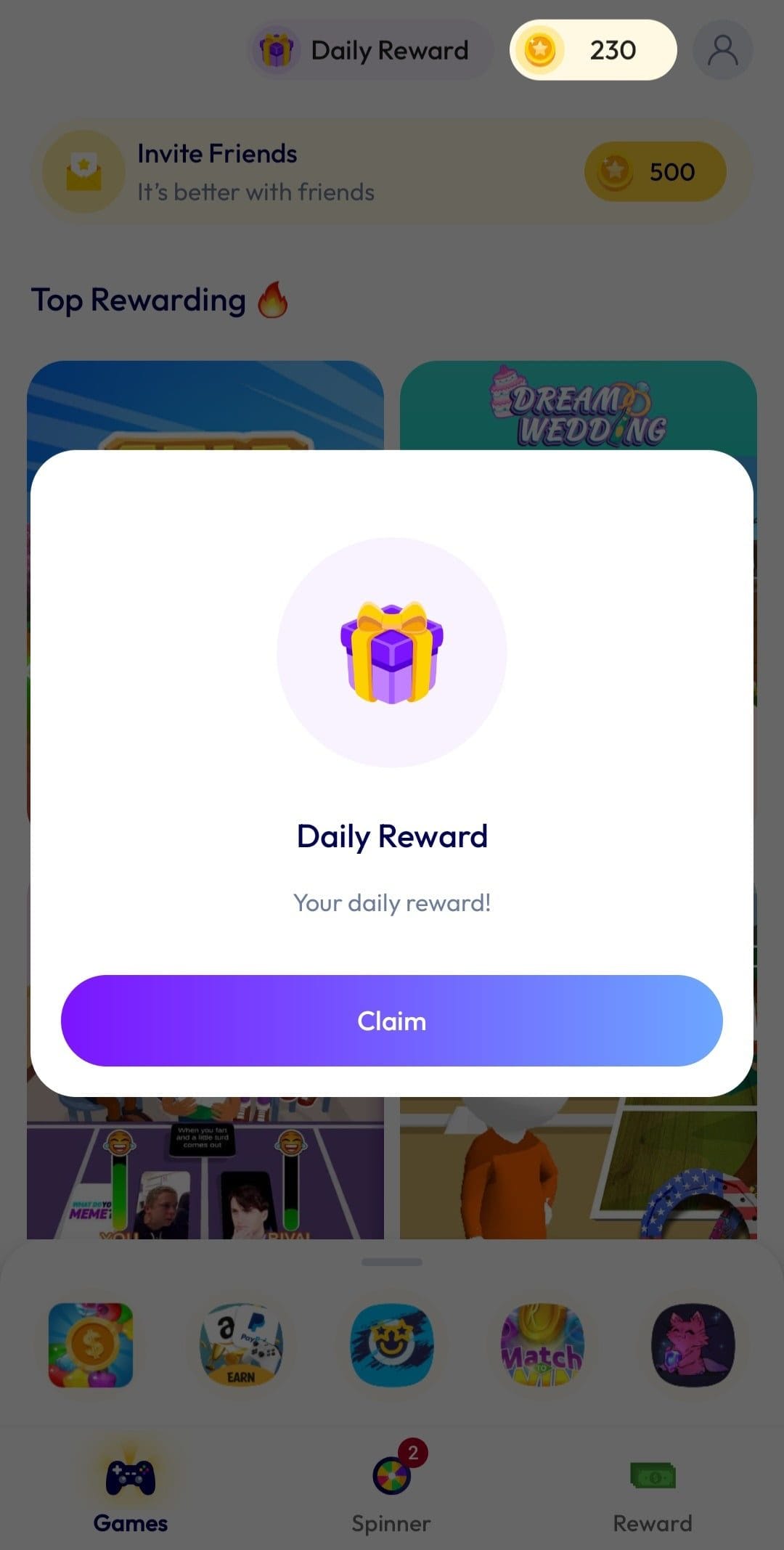Open the star-eyed smiley app icon
This screenshot has height=1550, width=784.
(x=392, y=1345)
